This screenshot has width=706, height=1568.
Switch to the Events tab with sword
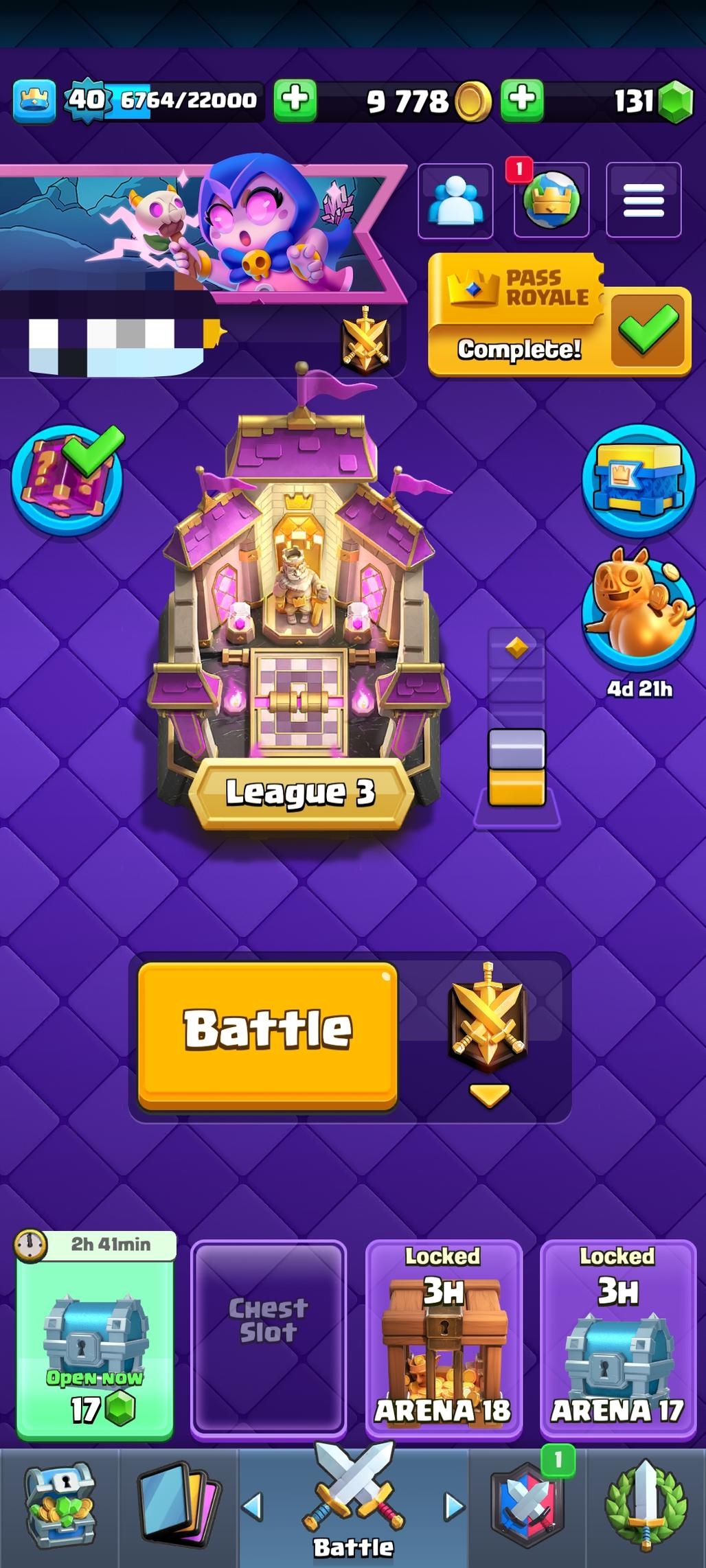tap(645, 1506)
